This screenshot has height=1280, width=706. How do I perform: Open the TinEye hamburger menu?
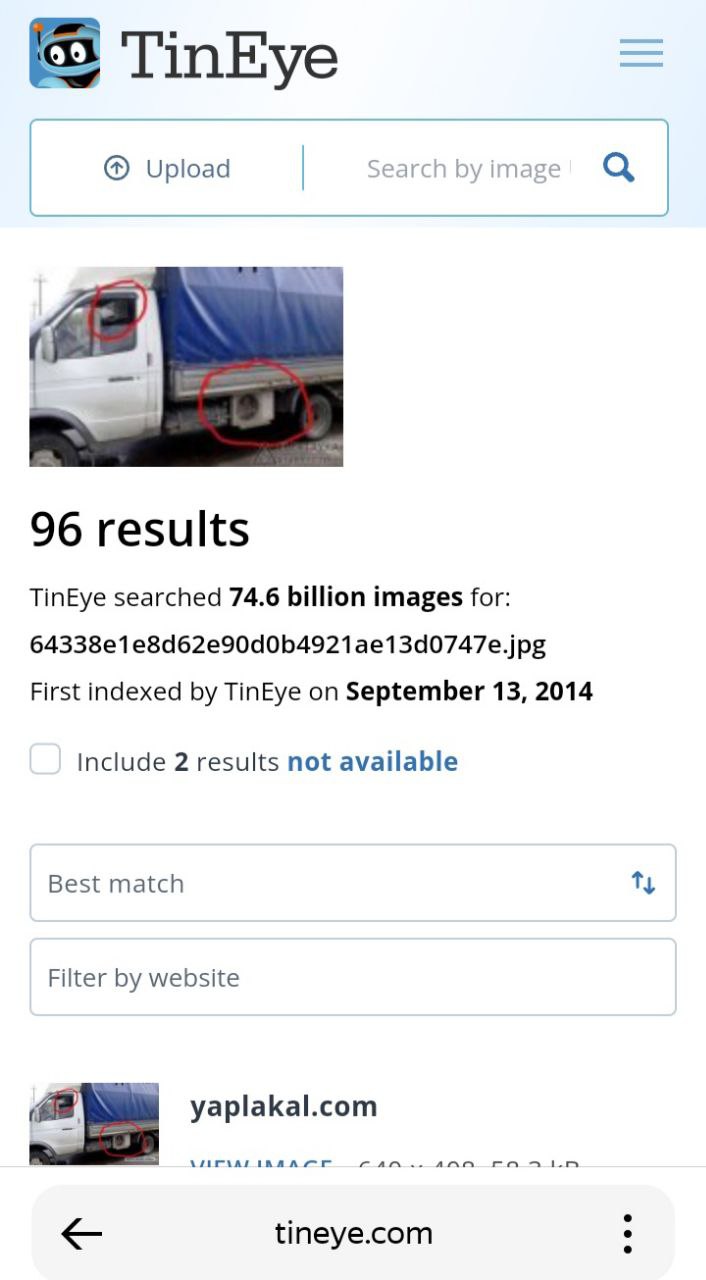point(641,53)
